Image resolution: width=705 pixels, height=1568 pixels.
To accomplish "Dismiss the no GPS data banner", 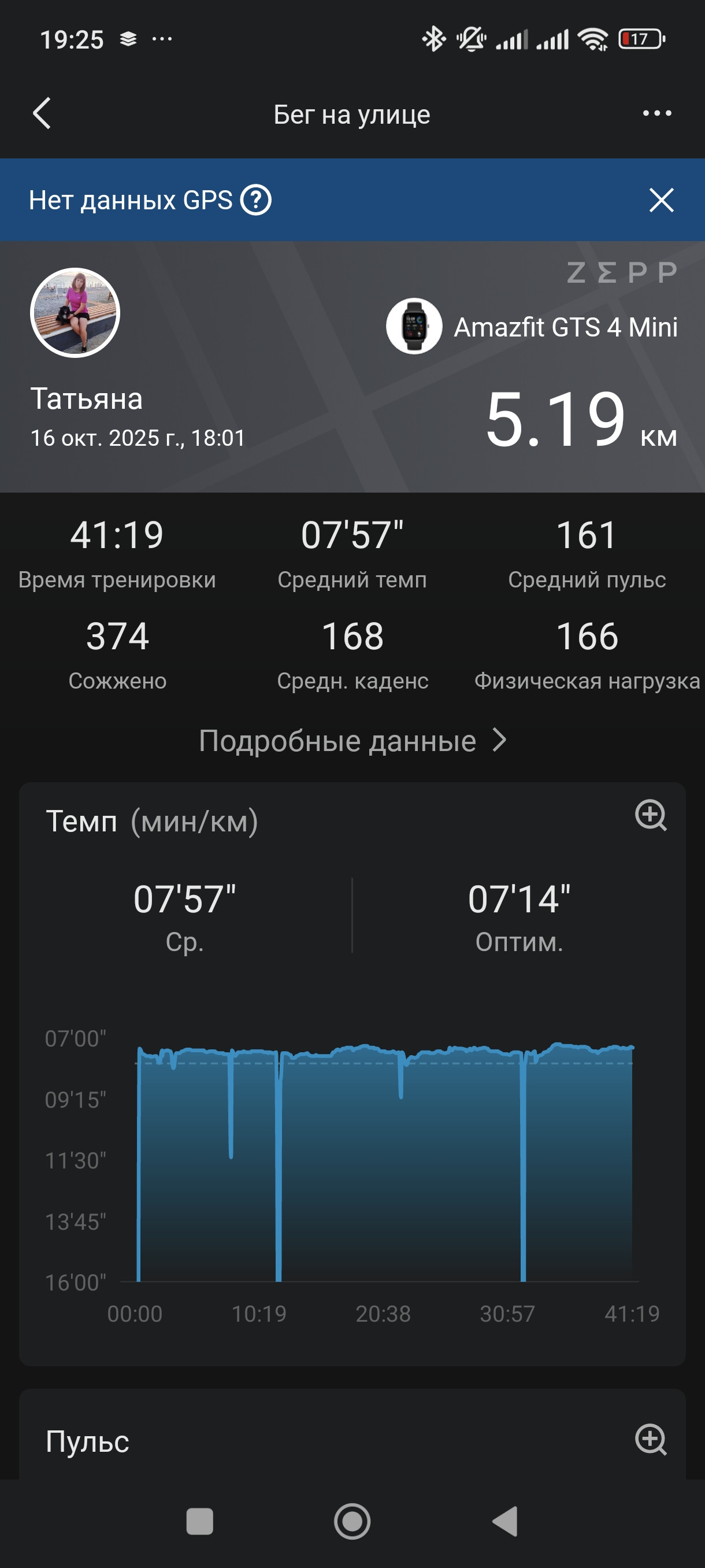I will (x=661, y=199).
